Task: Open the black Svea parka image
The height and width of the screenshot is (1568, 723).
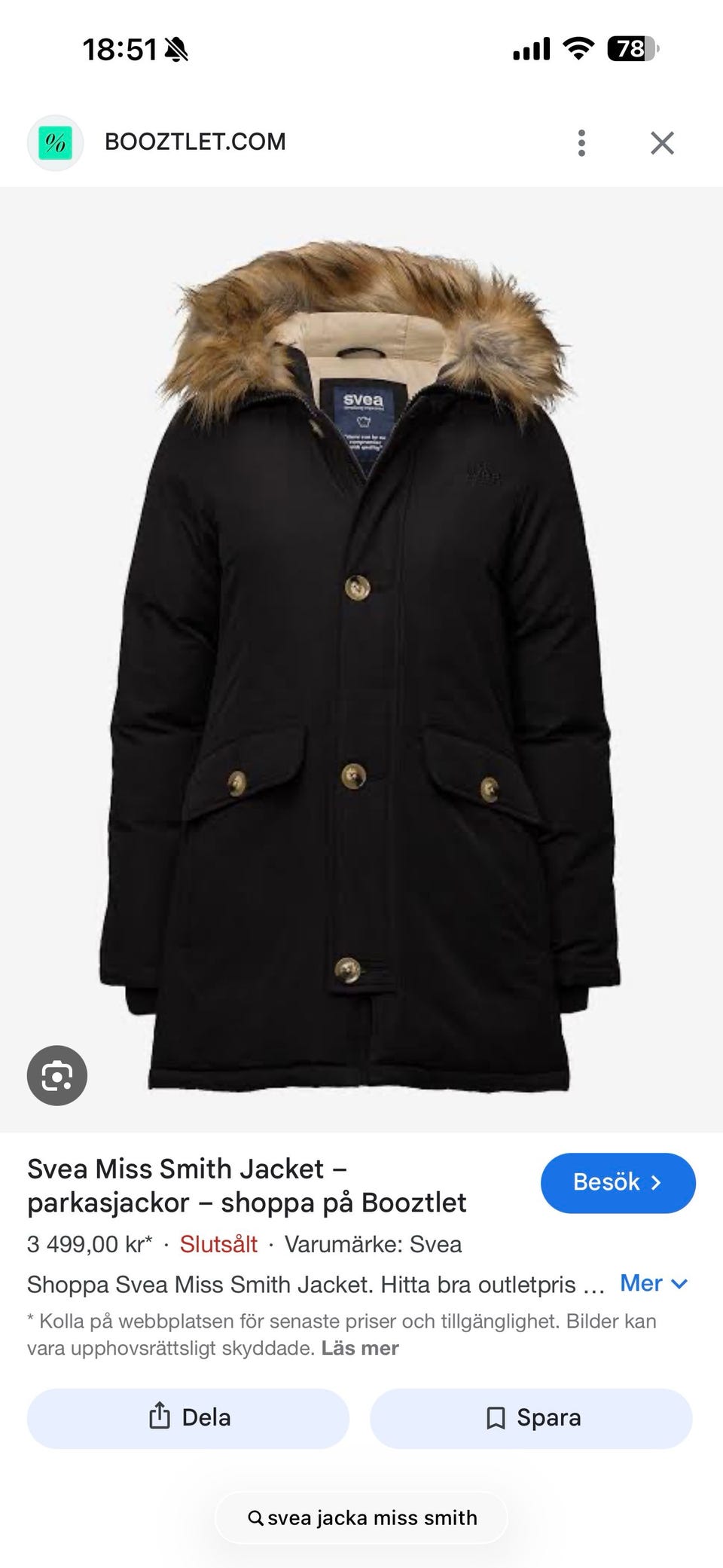Action: click(361, 663)
